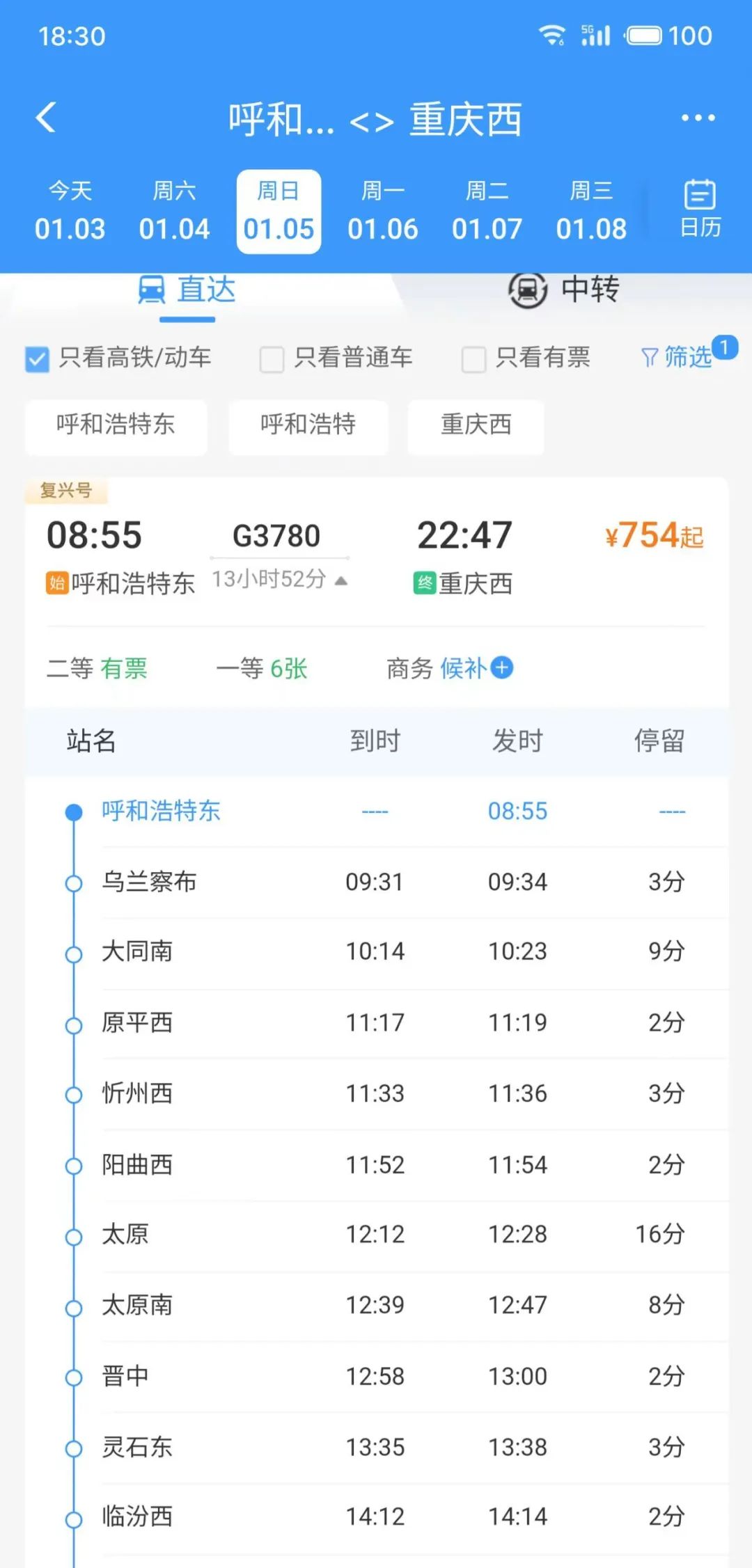752x1568 pixels.
Task: Swap stations via the <> title
Action: pos(372,122)
